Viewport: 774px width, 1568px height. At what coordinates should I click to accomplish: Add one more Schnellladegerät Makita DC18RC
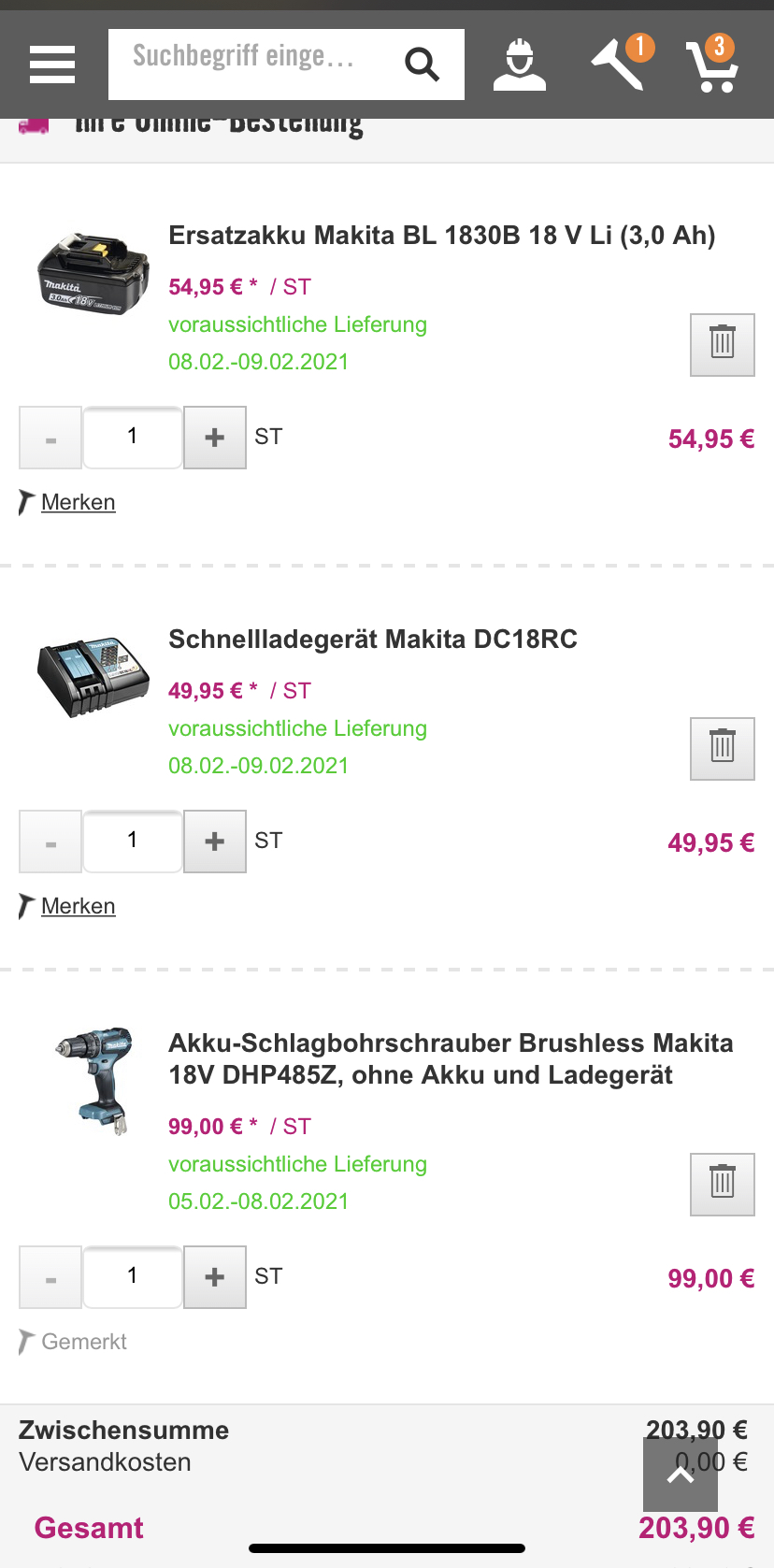(215, 842)
